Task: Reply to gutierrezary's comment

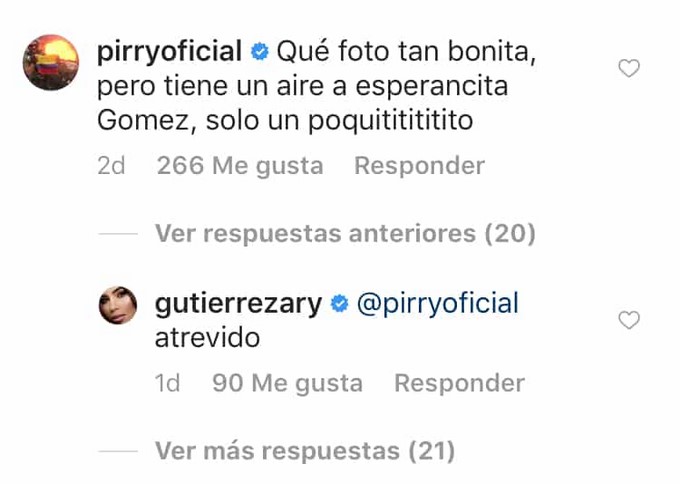Action: [x=459, y=383]
